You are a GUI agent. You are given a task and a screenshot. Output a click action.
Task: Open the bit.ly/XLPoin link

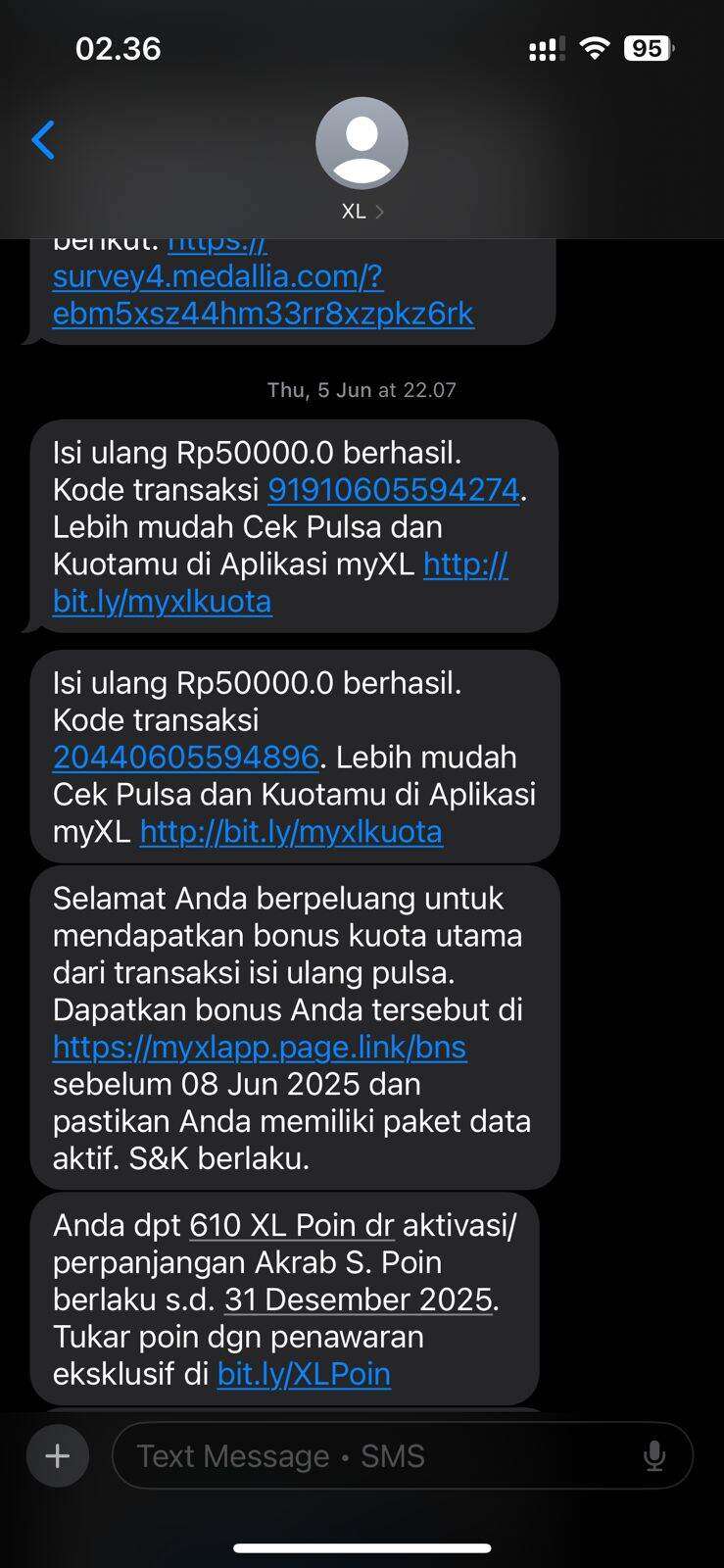pyautogui.click(x=304, y=1374)
